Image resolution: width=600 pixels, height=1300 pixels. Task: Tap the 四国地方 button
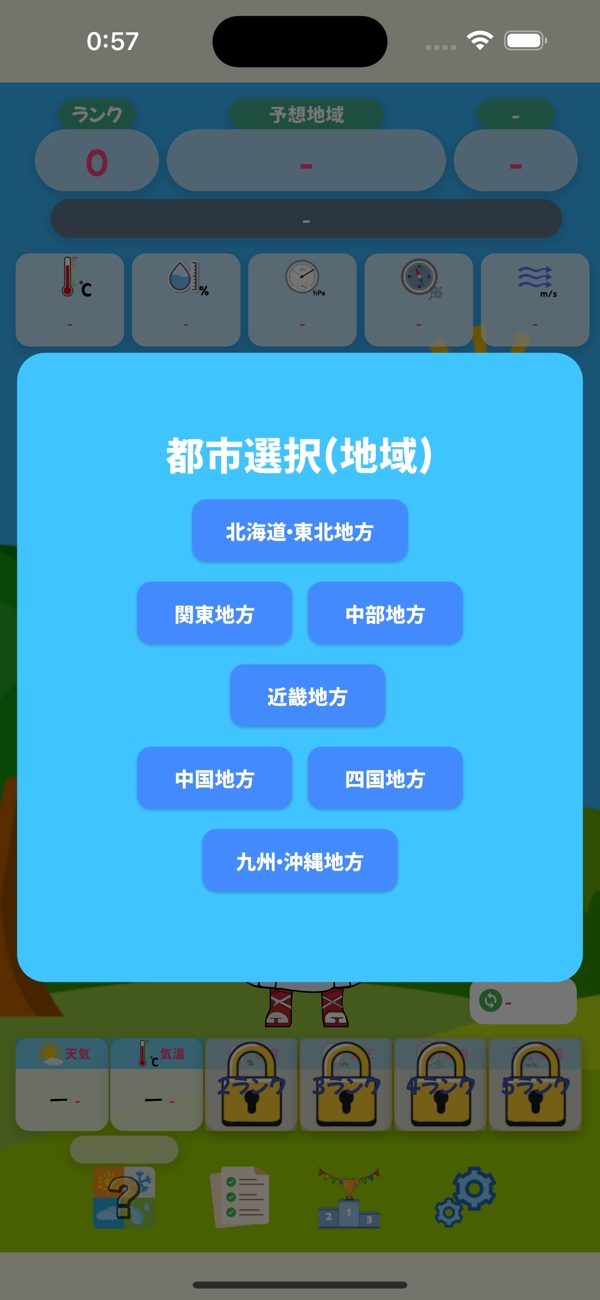(x=385, y=778)
